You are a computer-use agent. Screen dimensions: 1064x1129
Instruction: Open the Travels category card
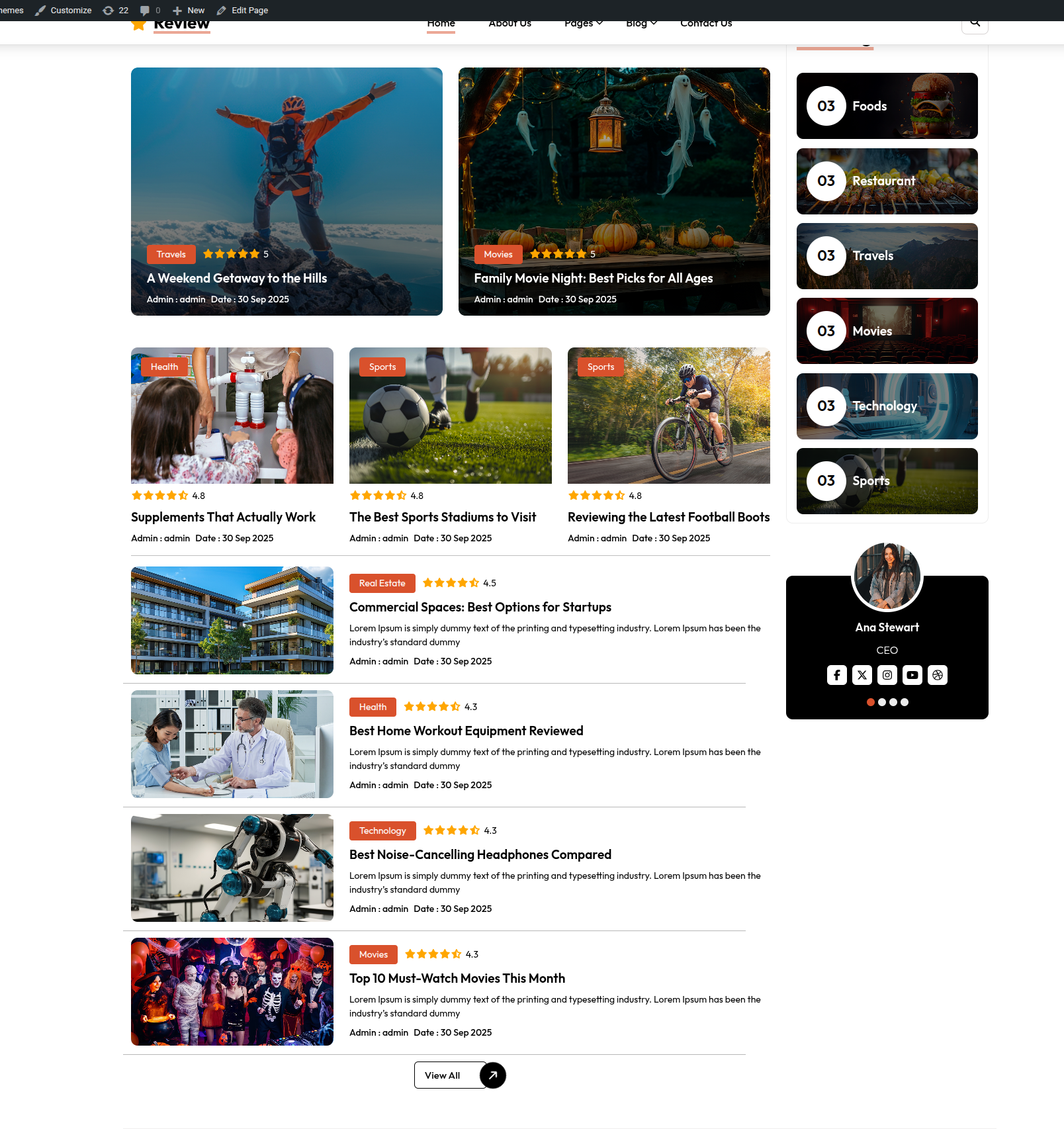point(887,256)
